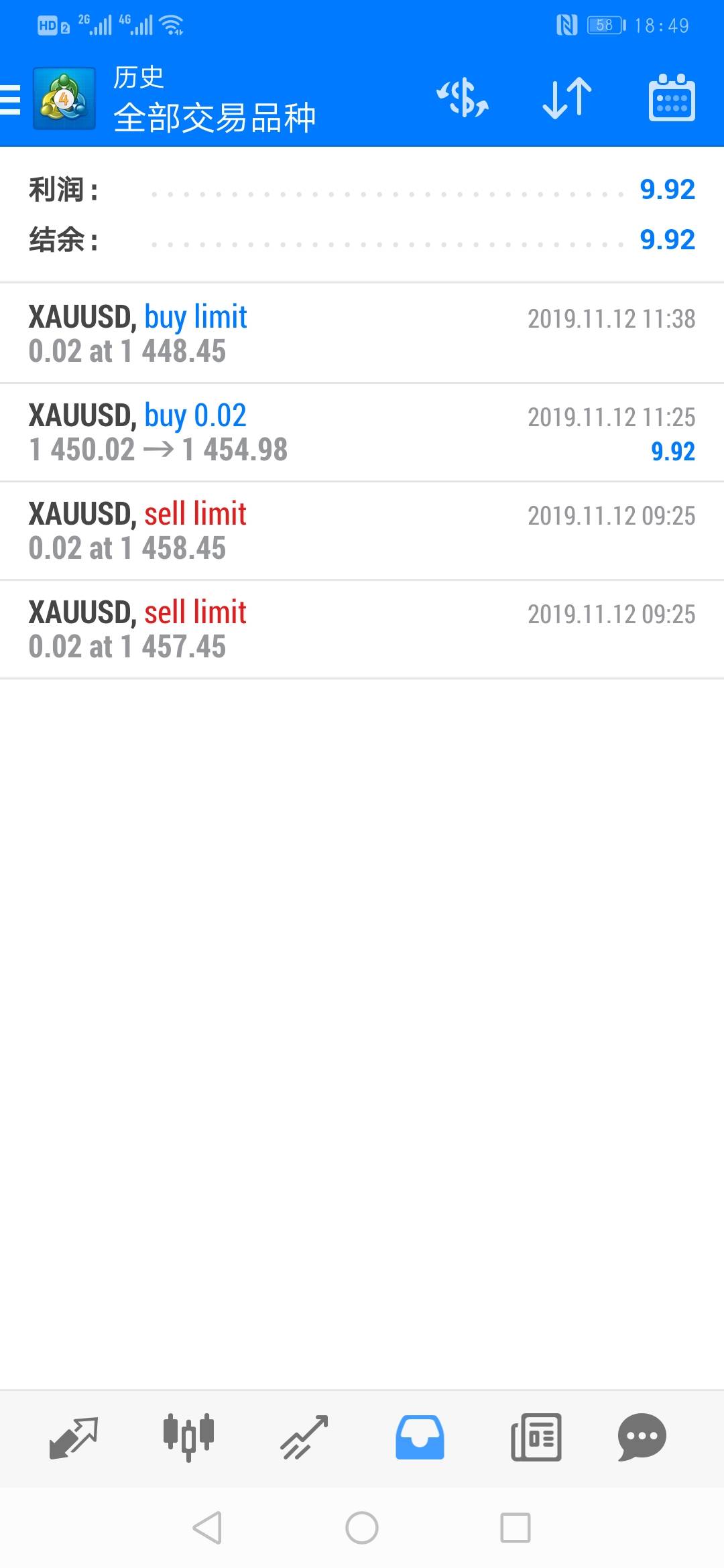Open the sell limit order at 1 457.45
This screenshot has width=724, height=1568.
click(x=362, y=629)
